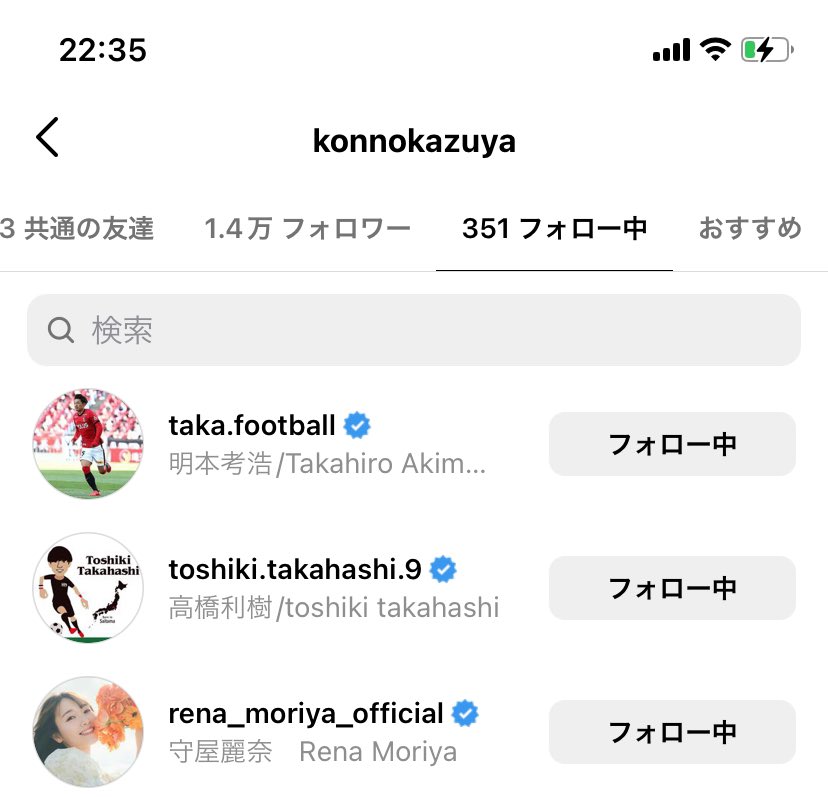Viewport: 828px width, 797px height.
Task: Open rena_moriya_official's profile
Action: (x=305, y=714)
